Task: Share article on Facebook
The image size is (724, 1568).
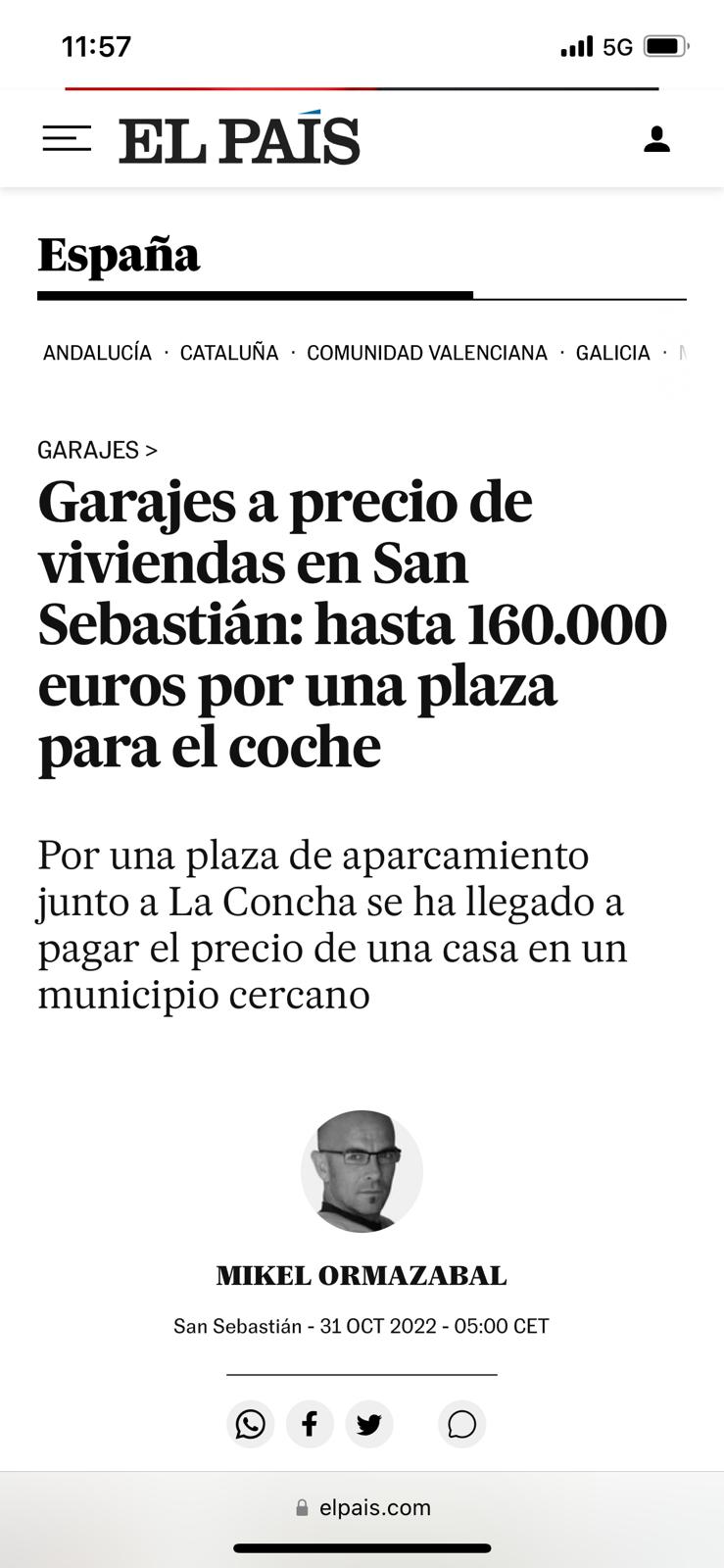Action: coord(310,1424)
